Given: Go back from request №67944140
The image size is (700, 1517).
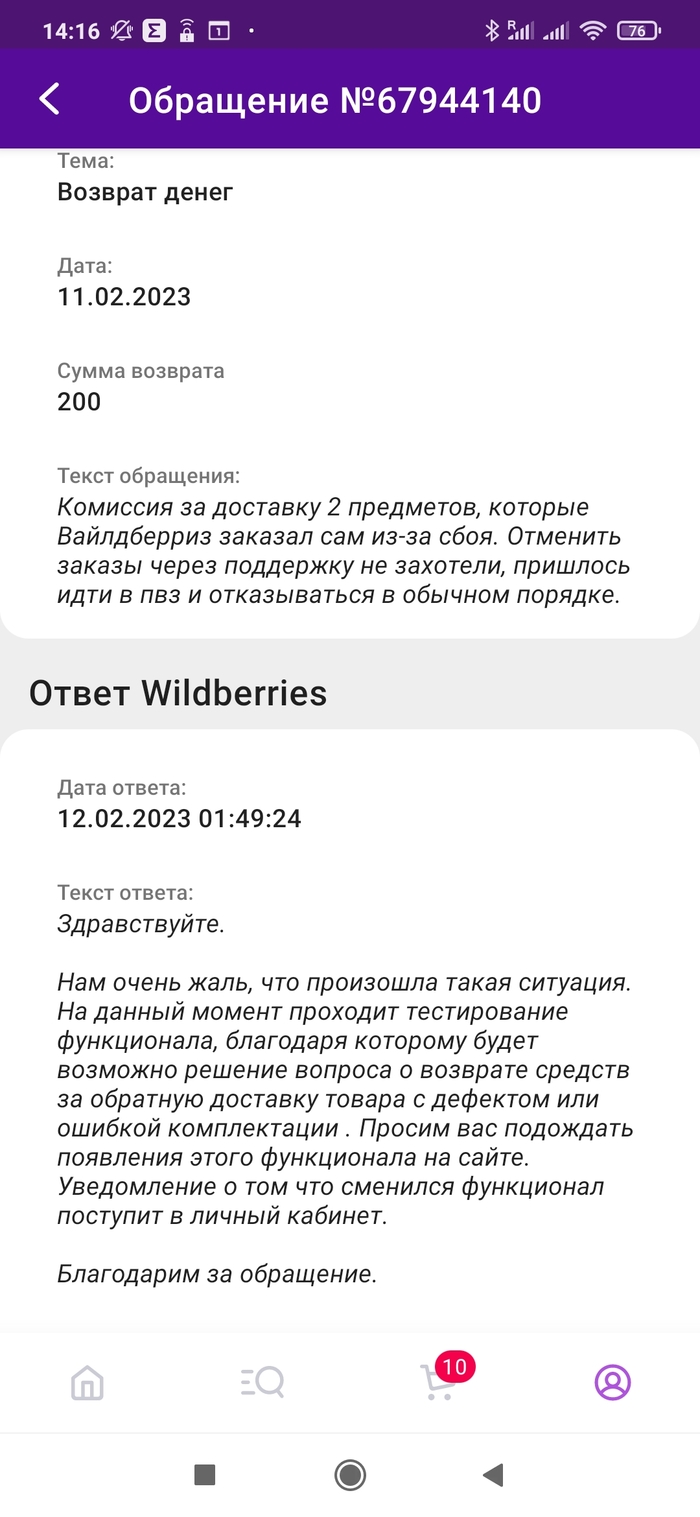Looking at the screenshot, I should (50, 99).
